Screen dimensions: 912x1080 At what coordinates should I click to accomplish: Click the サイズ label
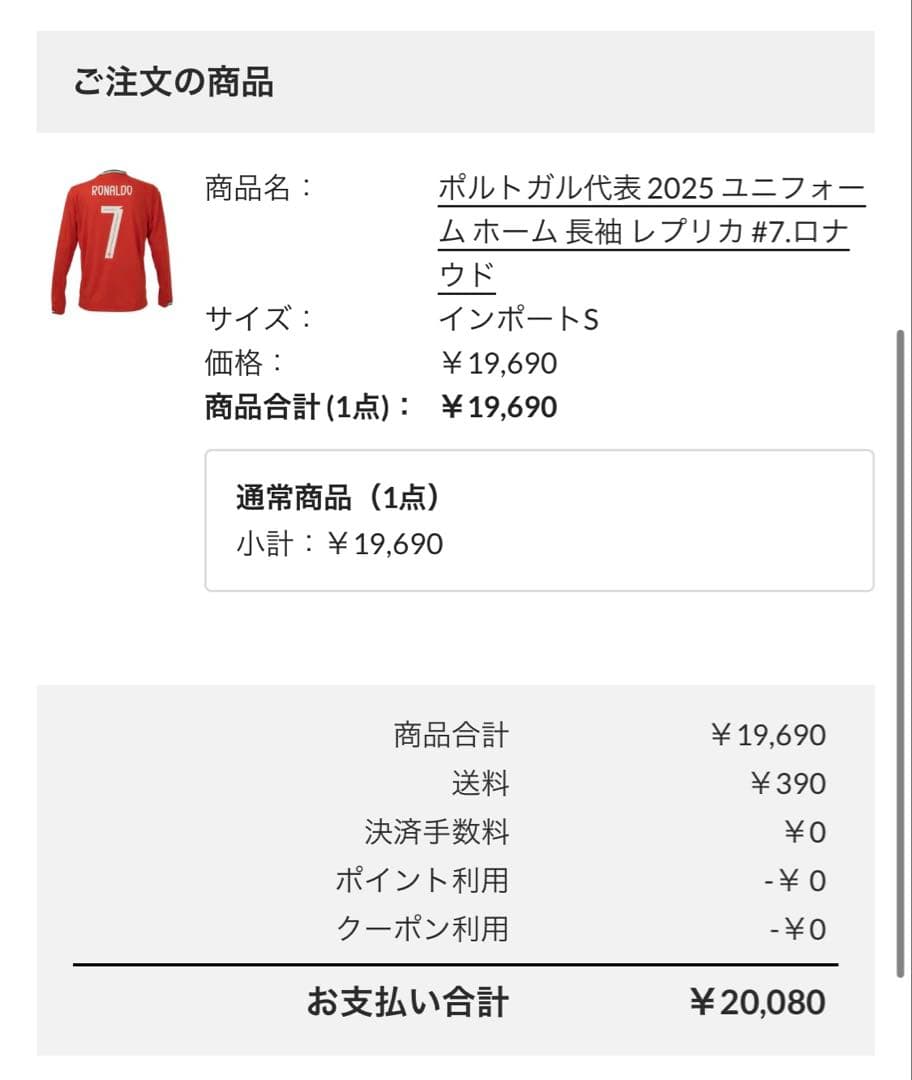pos(247,318)
